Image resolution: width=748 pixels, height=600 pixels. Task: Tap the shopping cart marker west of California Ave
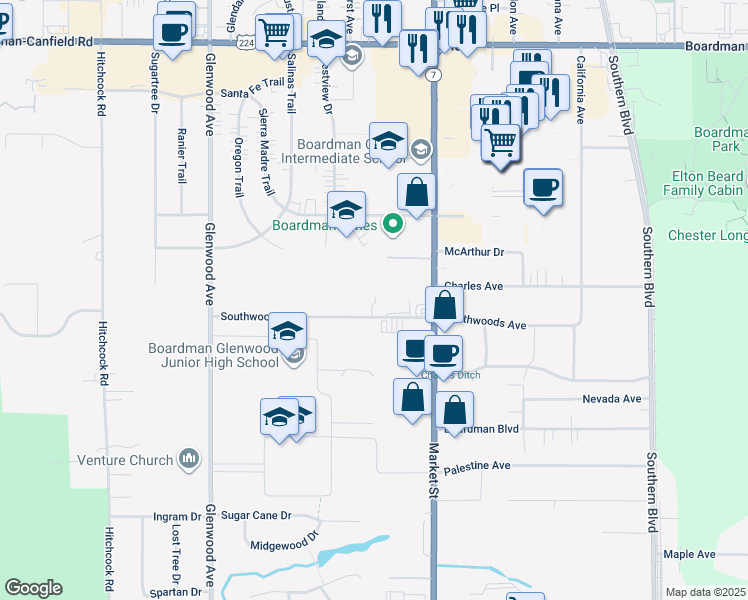coord(501,142)
